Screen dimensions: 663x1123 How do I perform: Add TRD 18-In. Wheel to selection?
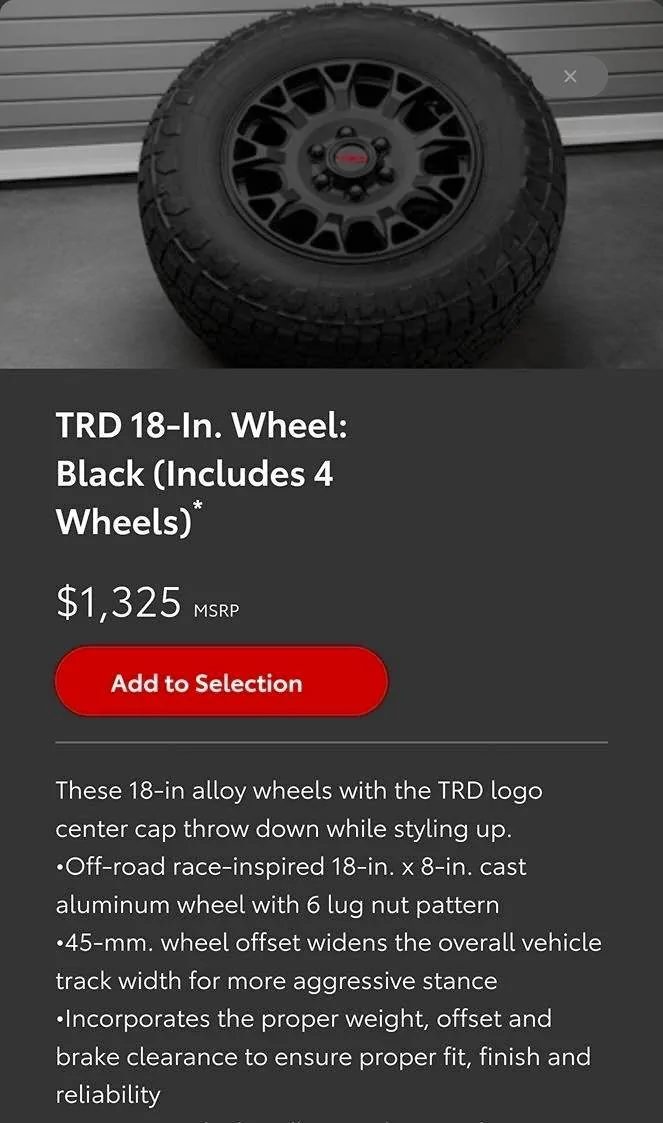tap(221, 682)
